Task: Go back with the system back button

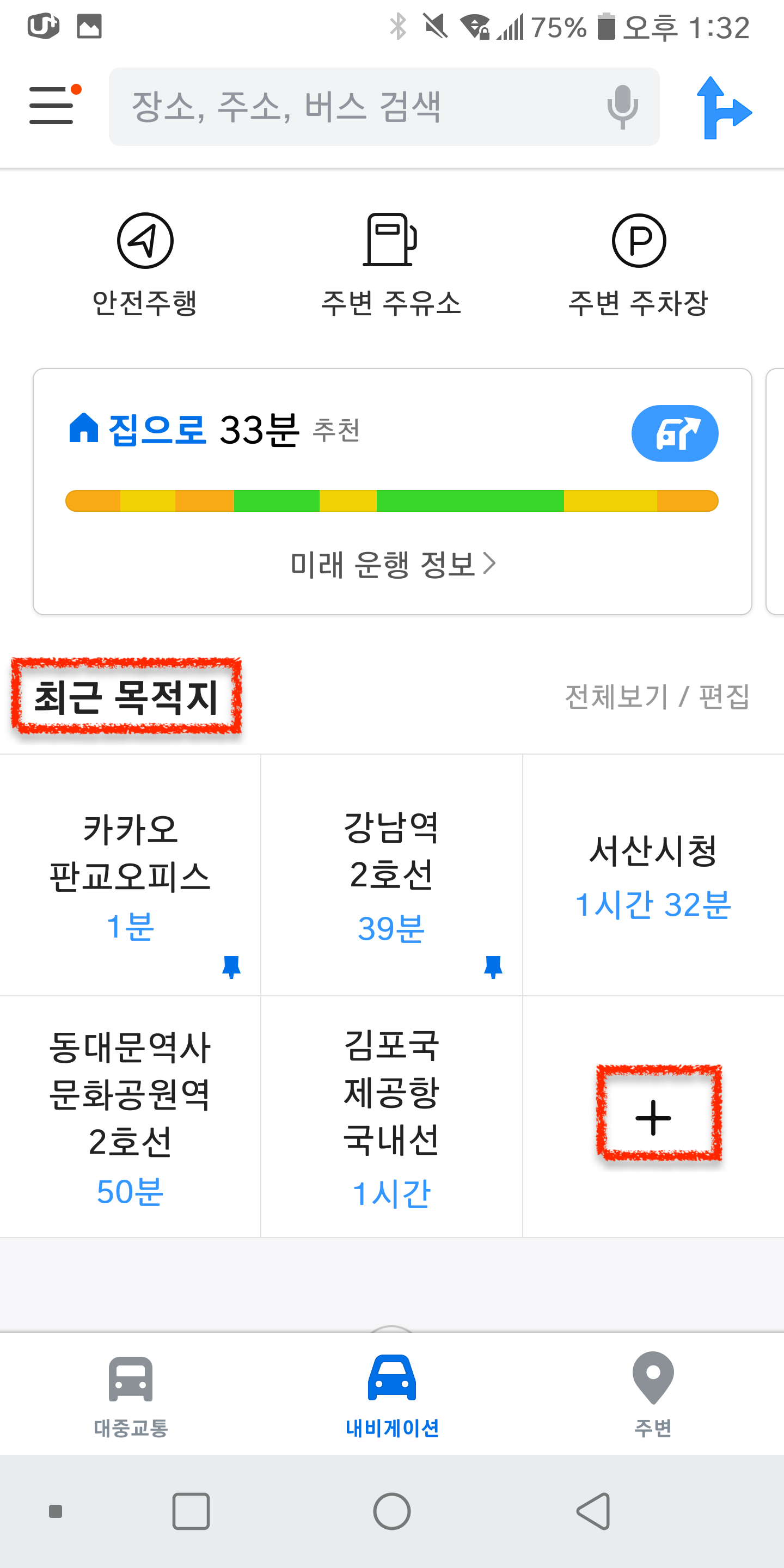Action: (592, 1511)
